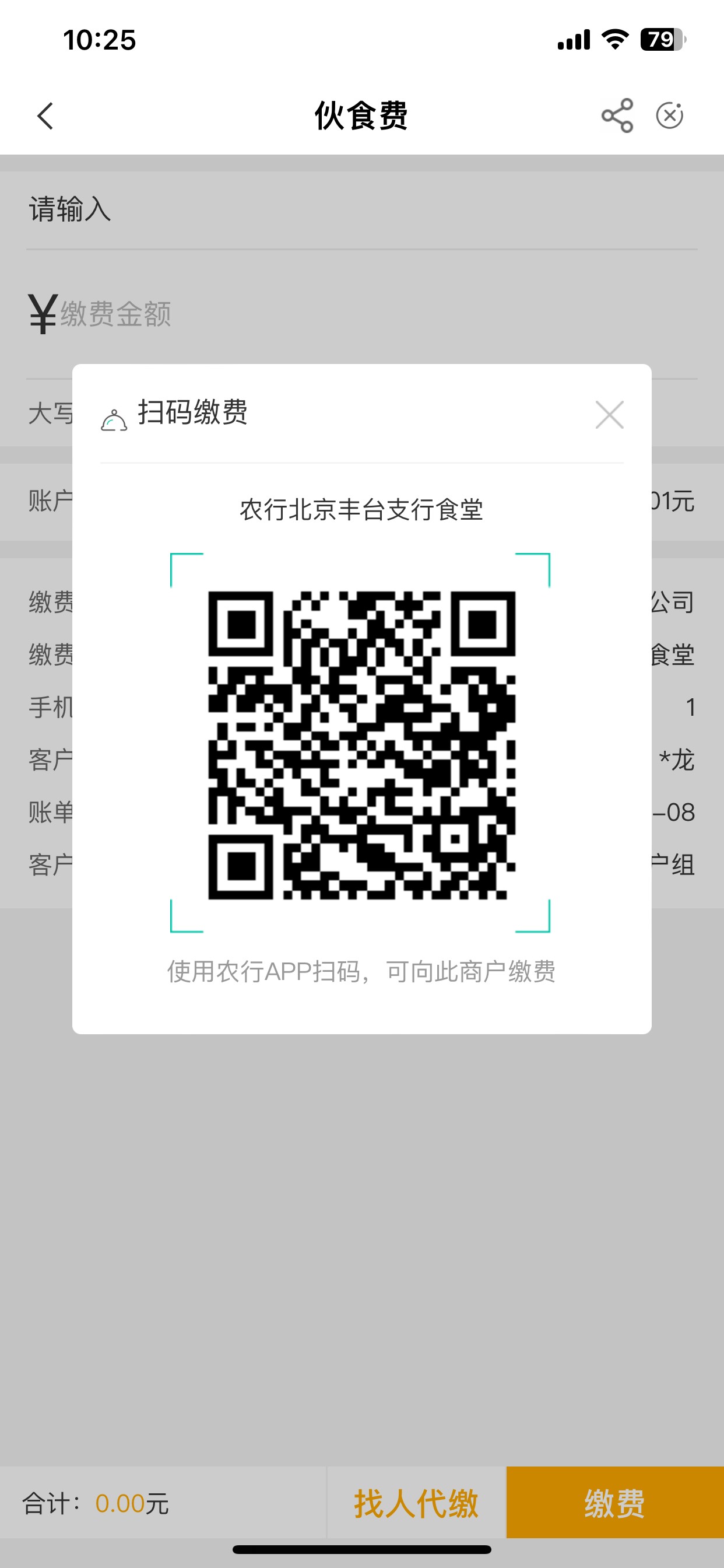This screenshot has height=1568, width=724.
Task: Go back from 伙食费 page
Action: point(45,116)
